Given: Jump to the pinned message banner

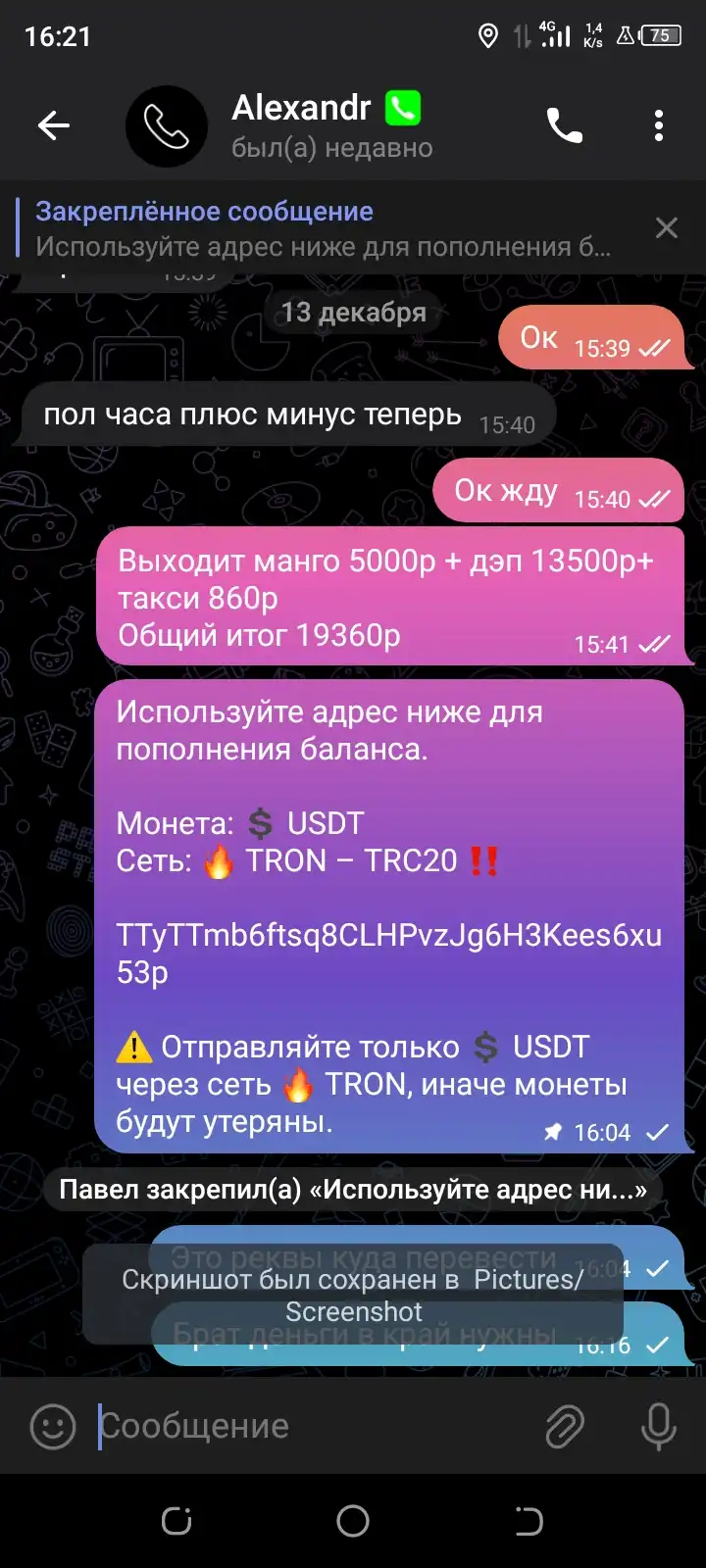Looking at the screenshot, I should 324,228.
